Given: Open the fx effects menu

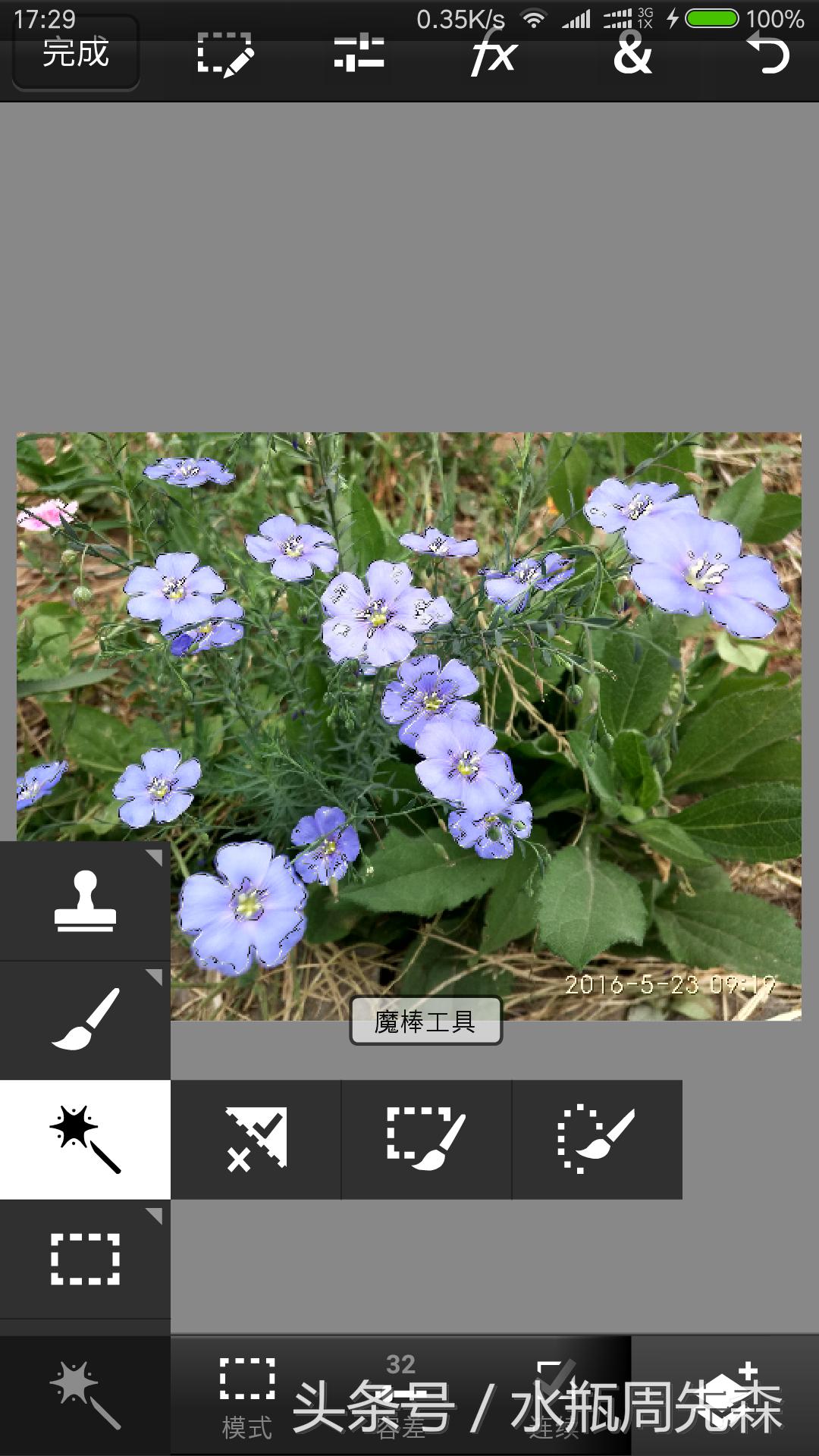Looking at the screenshot, I should tap(494, 55).
